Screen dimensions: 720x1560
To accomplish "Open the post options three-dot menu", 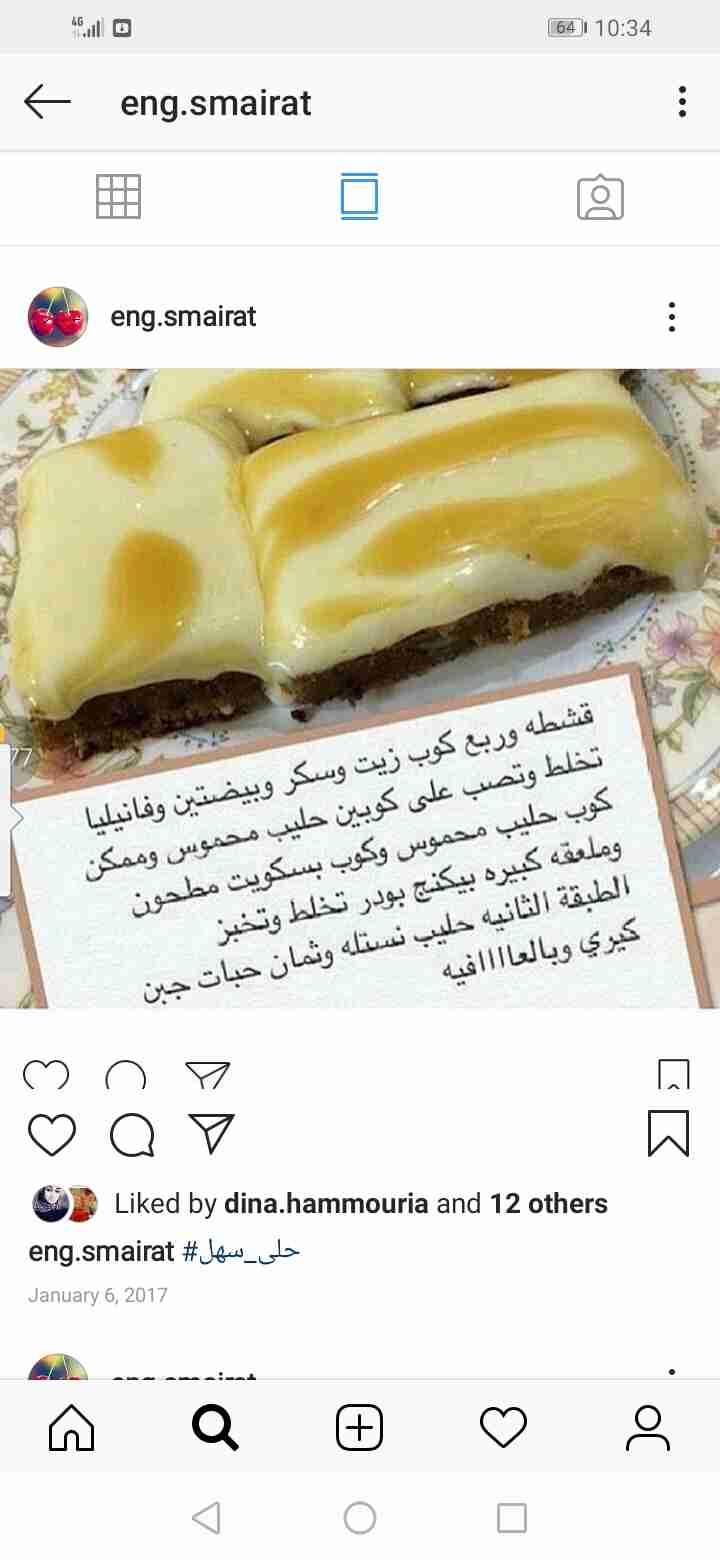I will point(672,317).
